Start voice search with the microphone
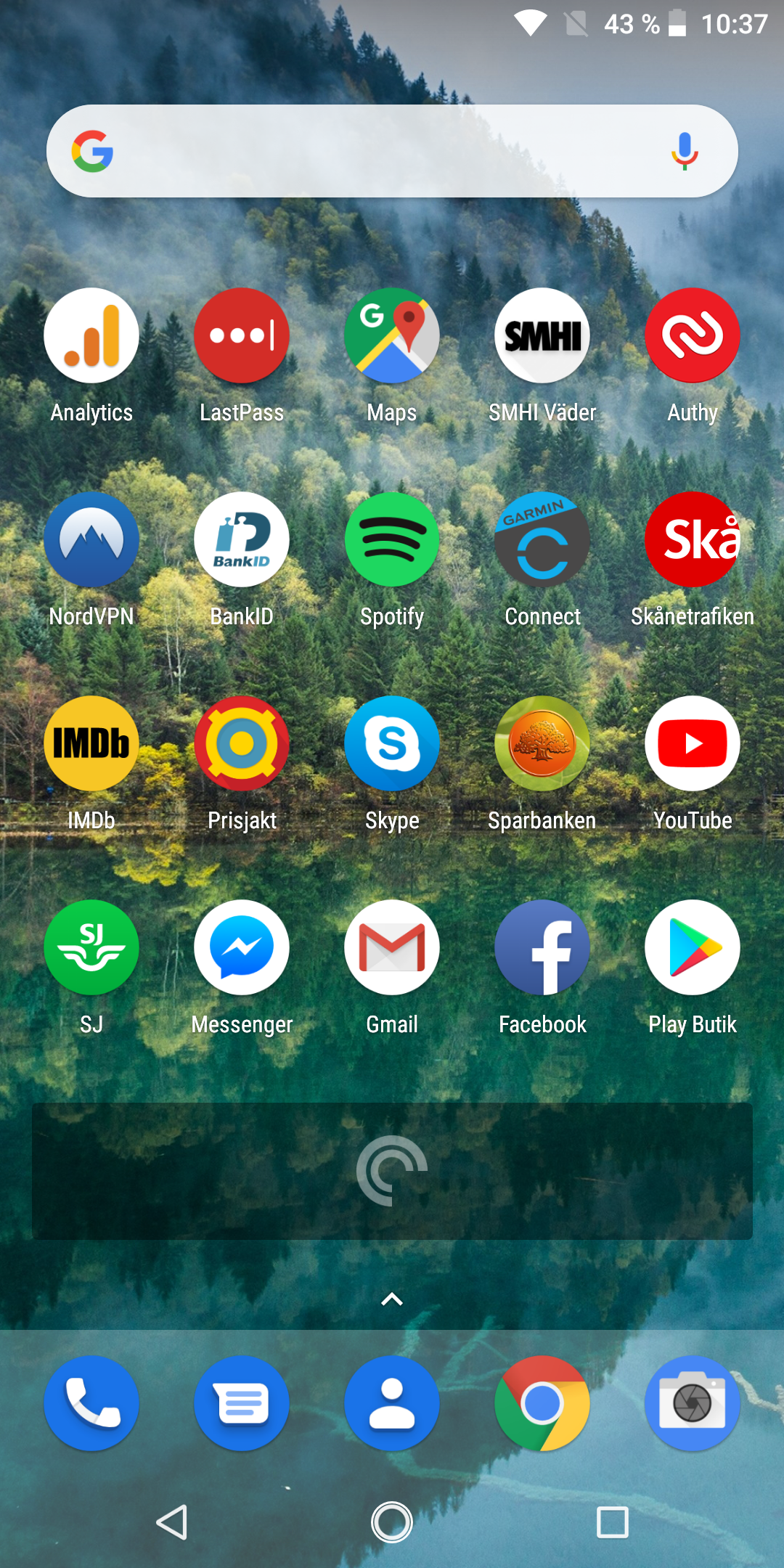The width and height of the screenshot is (784, 1568). [x=684, y=151]
